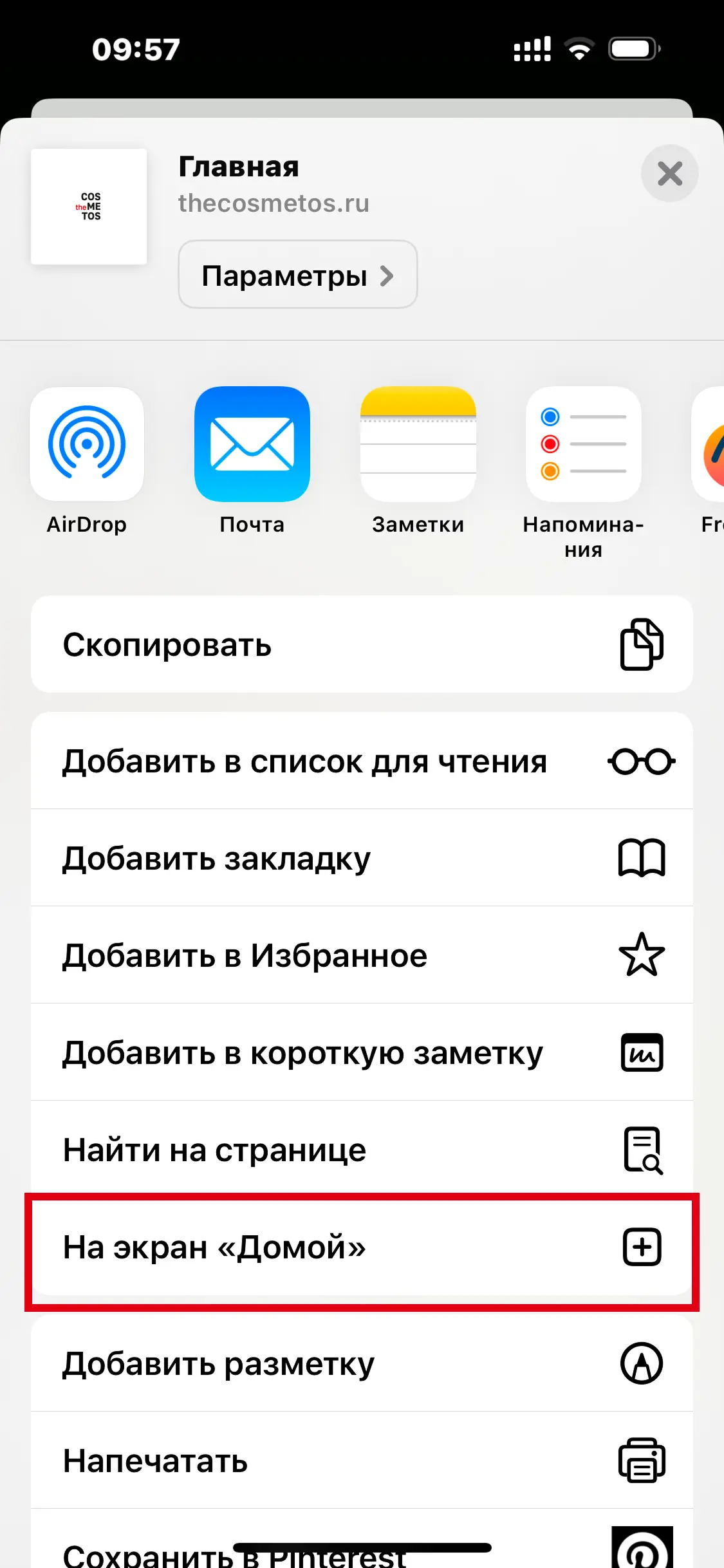The height and width of the screenshot is (1568, 724).
Task: Choose Добавить в список для чтения
Action: point(362,761)
